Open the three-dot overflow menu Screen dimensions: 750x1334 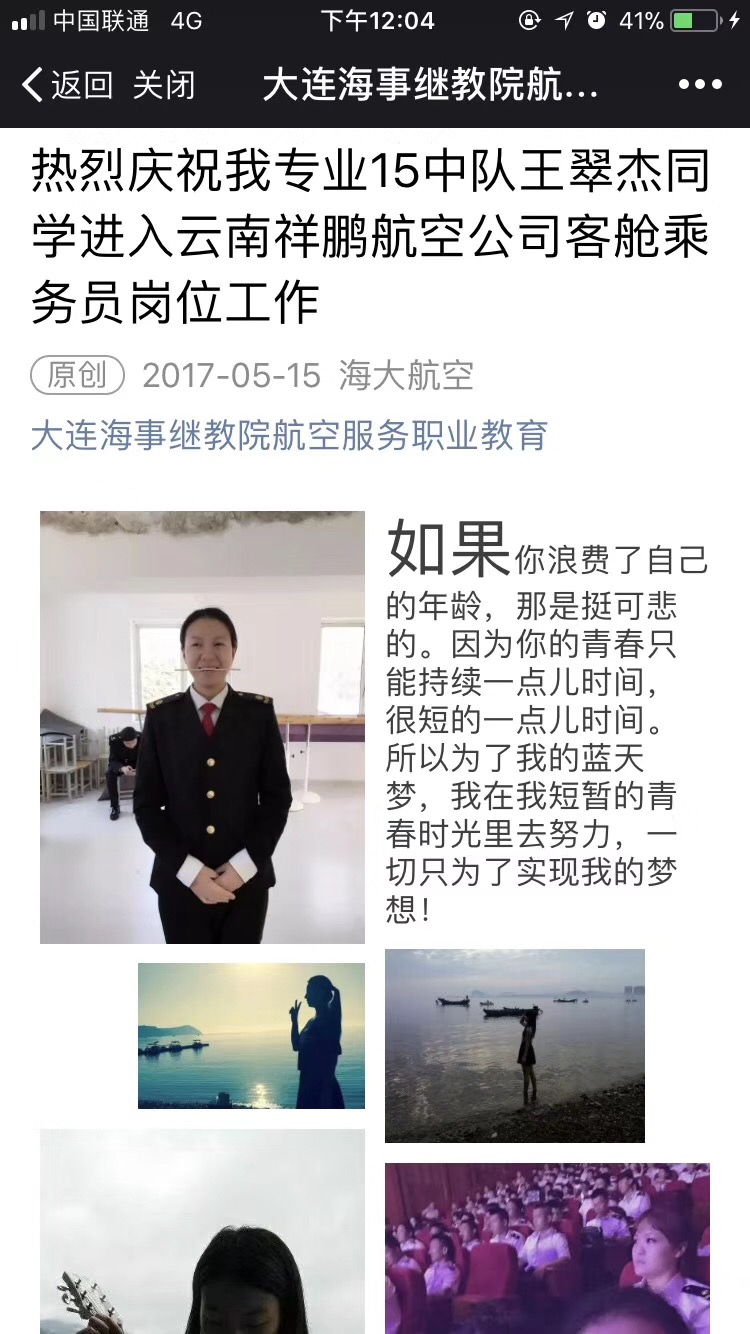click(700, 86)
